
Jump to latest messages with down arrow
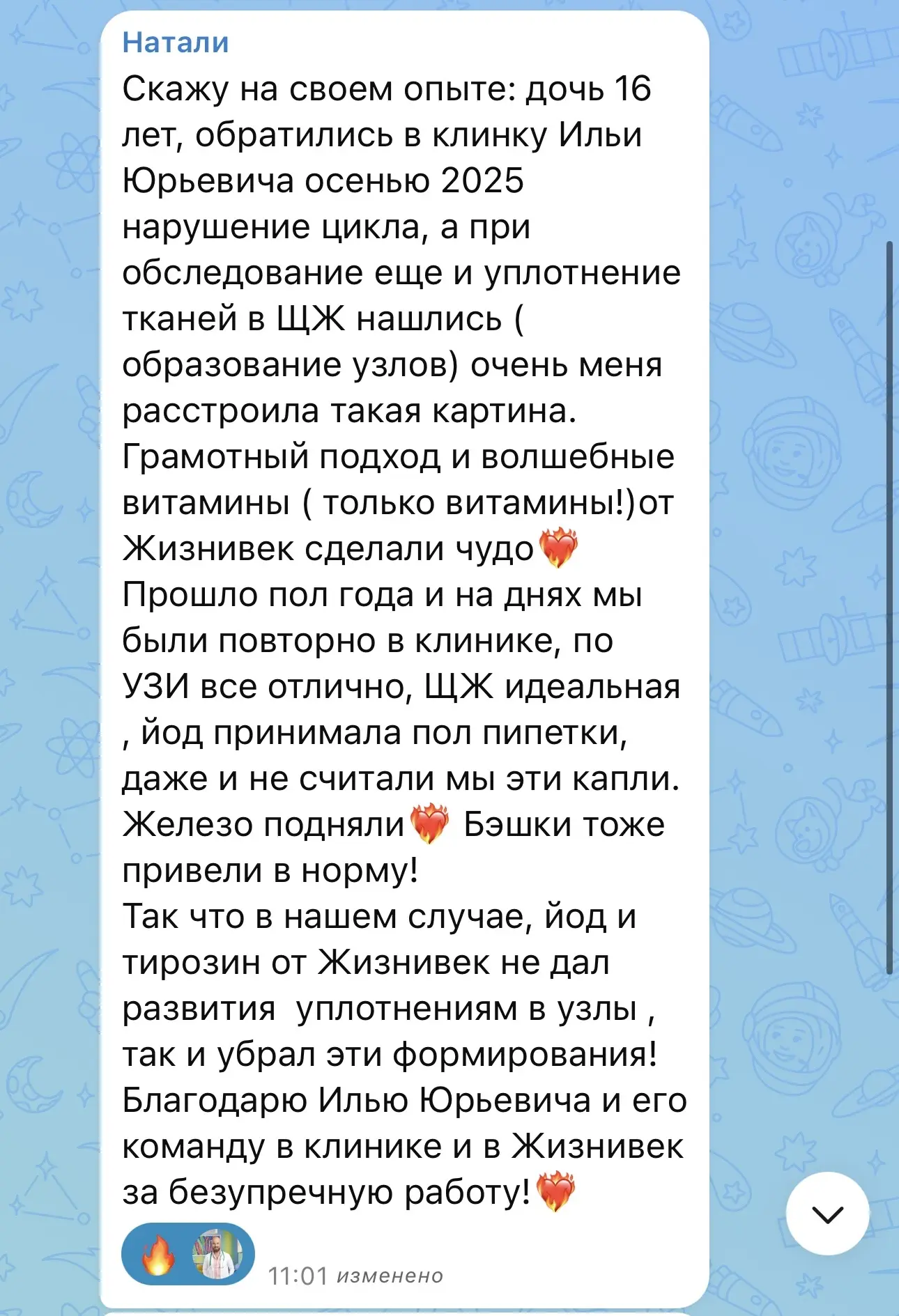[827, 1214]
